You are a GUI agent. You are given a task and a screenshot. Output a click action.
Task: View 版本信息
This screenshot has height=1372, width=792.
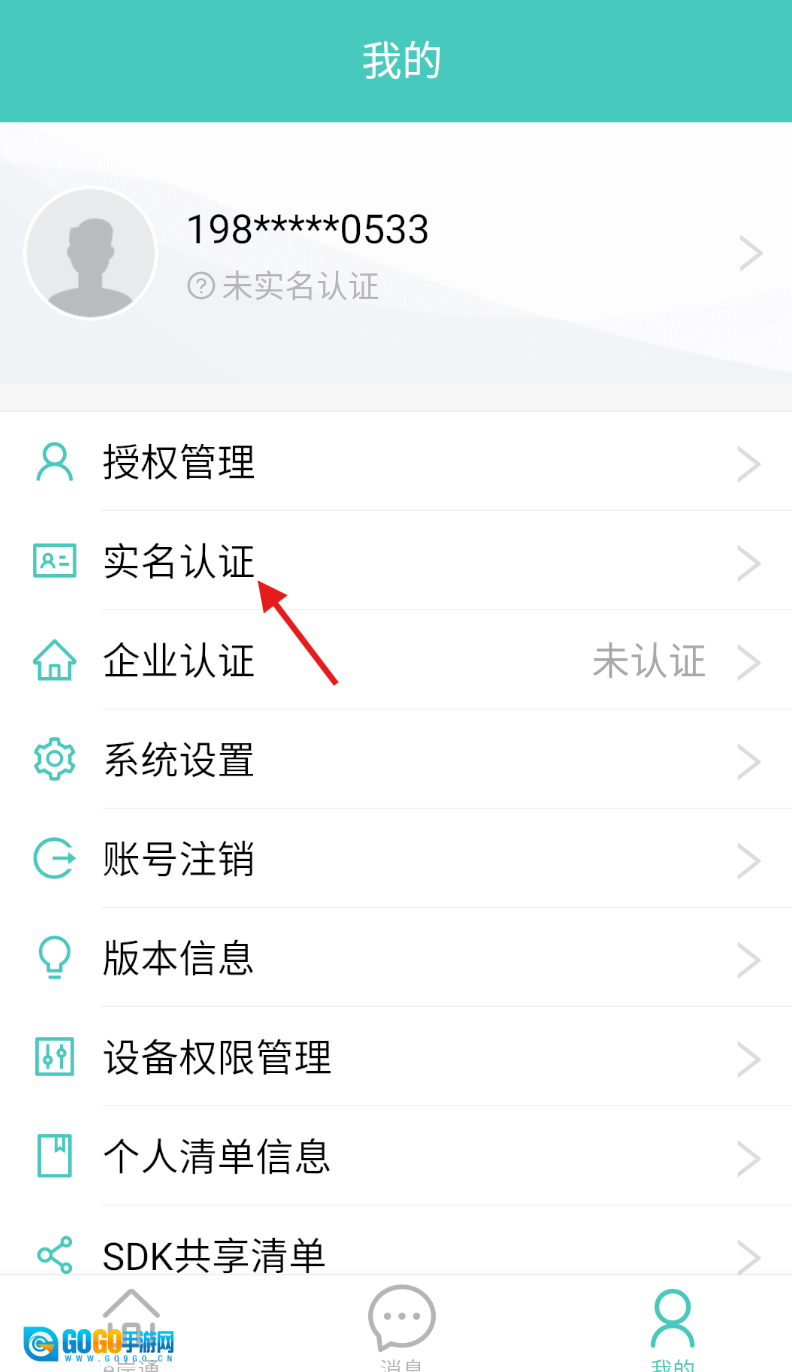pyautogui.click(x=396, y=958)
